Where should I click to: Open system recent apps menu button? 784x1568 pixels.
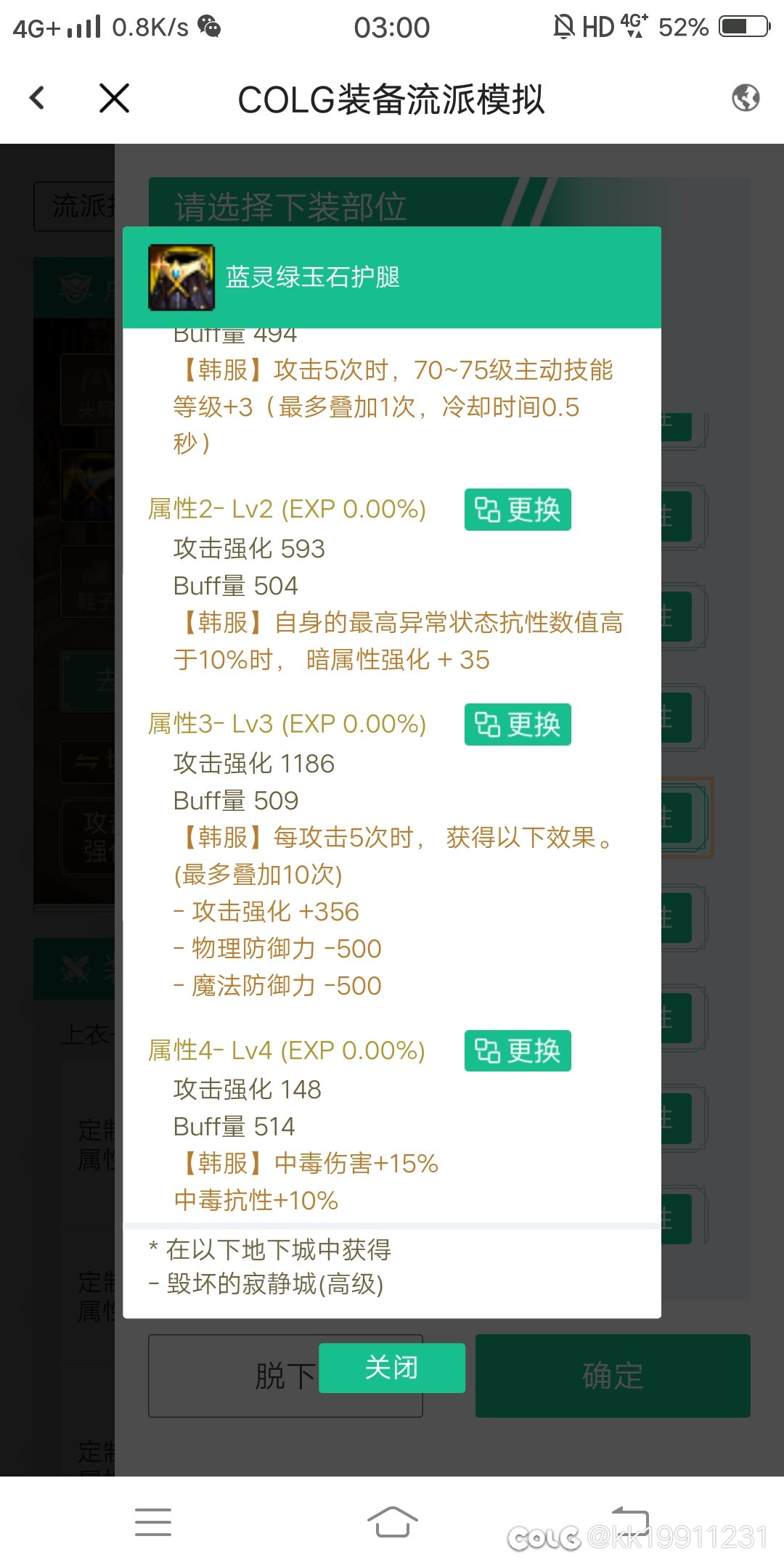[x=153, y=1522]
